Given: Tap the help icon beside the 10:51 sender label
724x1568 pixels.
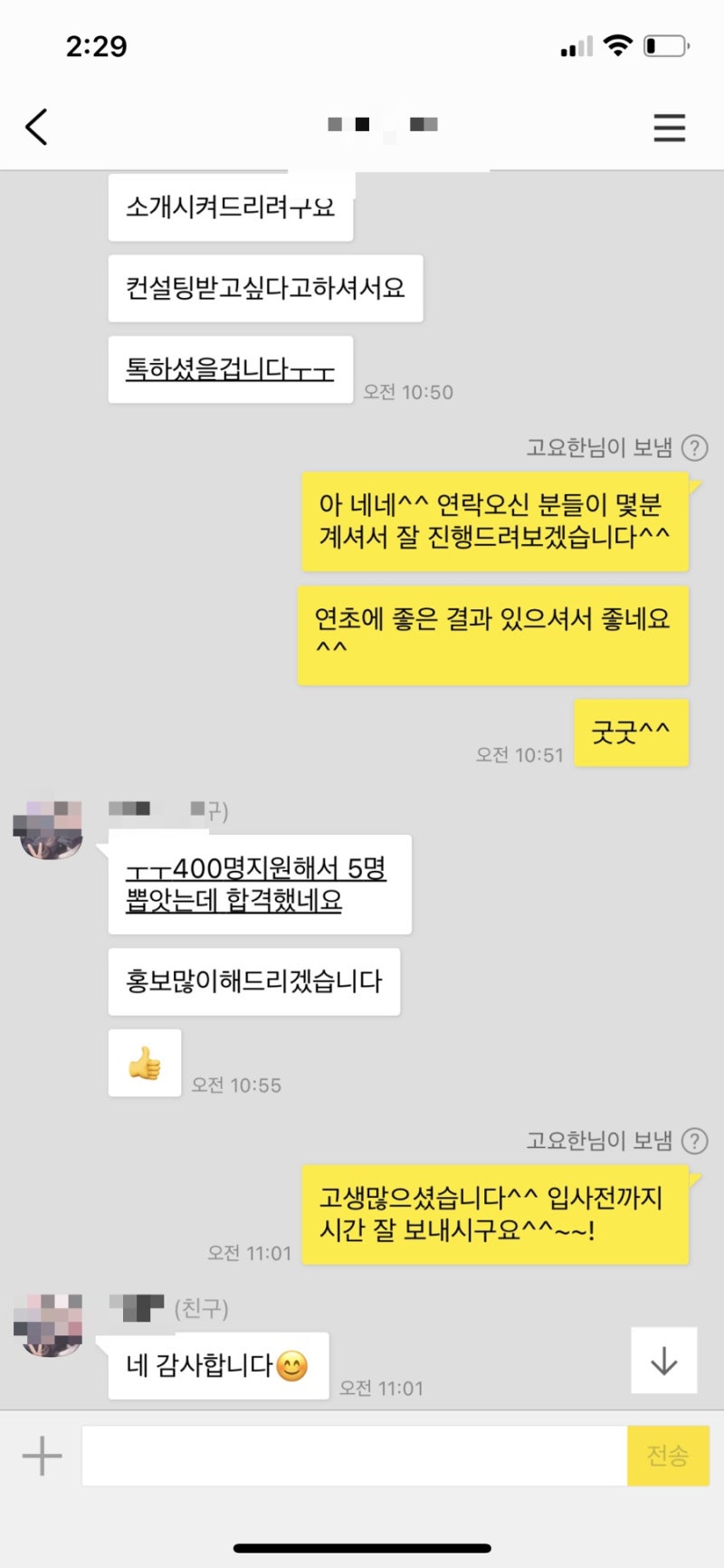Looking at the screenshot, I should point(694,447).
